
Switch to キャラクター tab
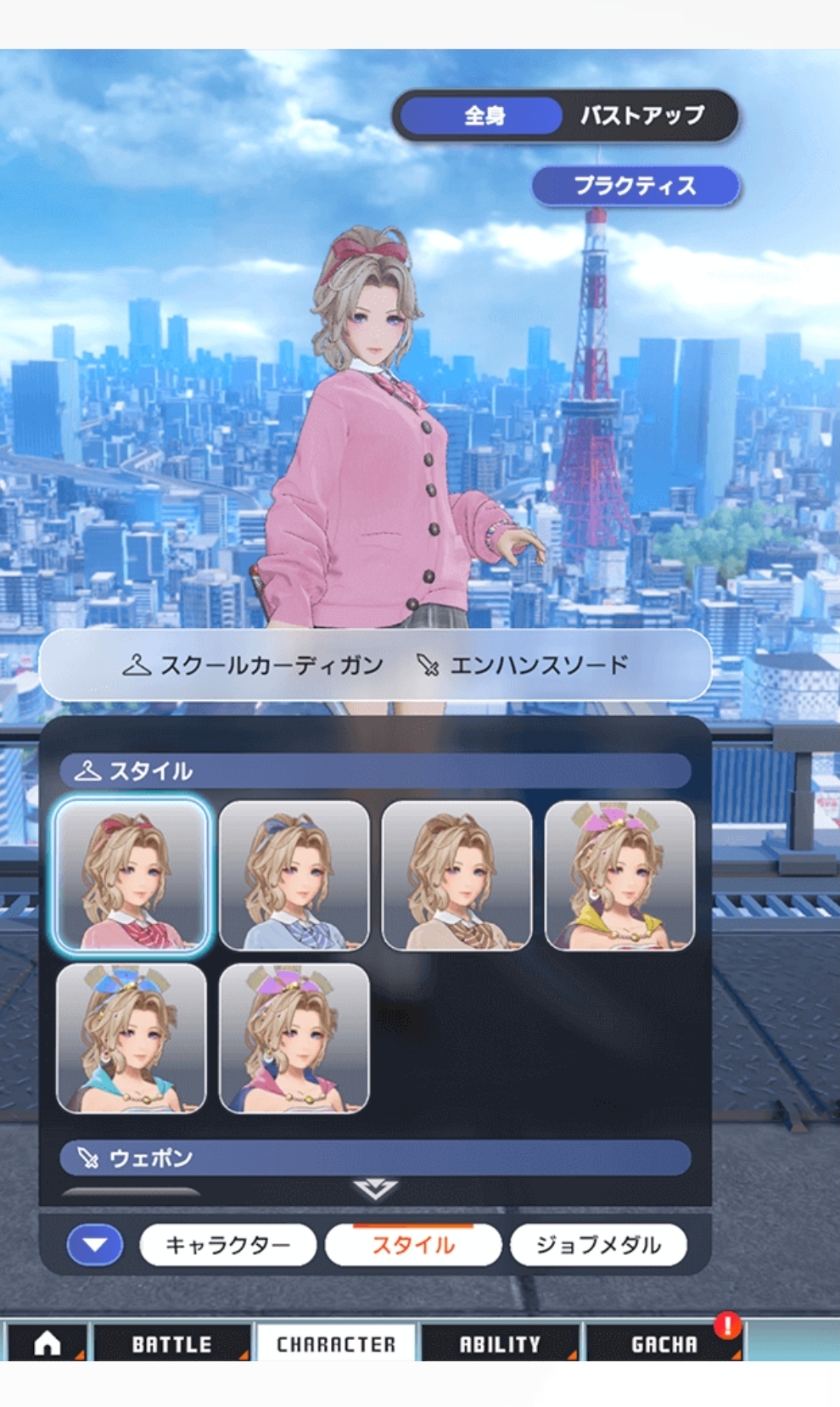click(x=227, y=1245)
